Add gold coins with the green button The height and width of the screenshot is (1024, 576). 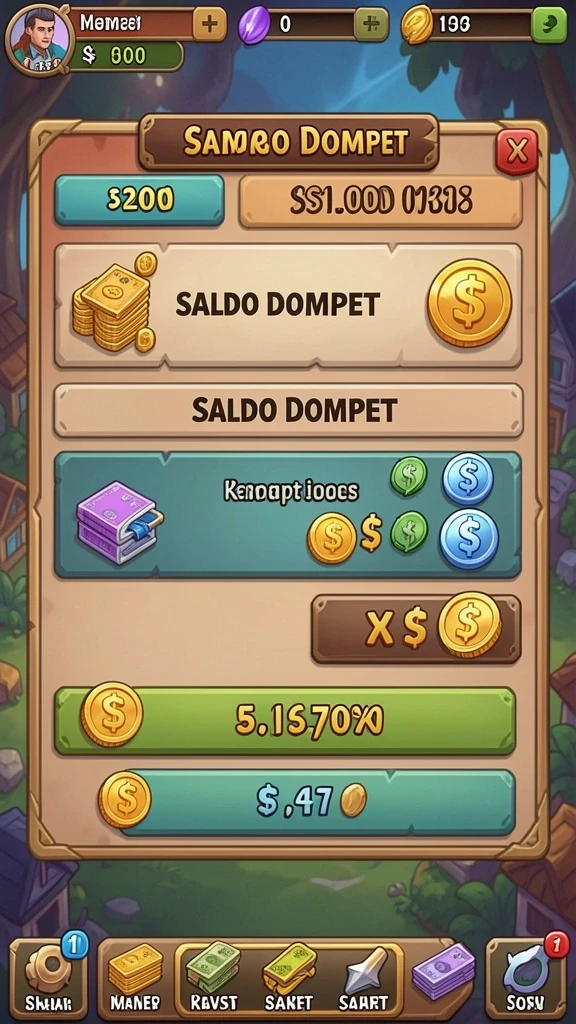click(x=549, y=25)
